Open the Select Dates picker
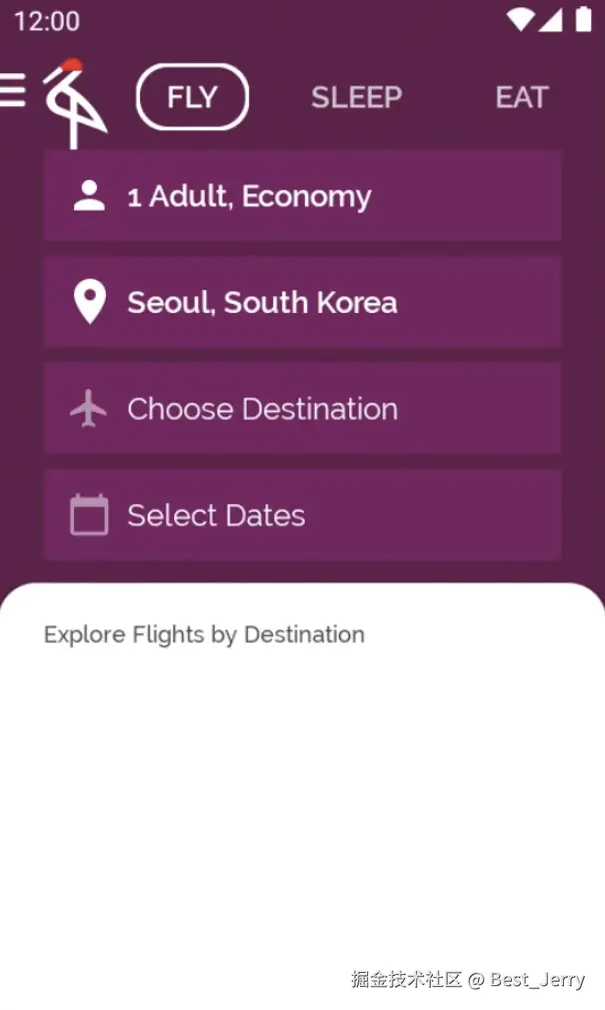Image resolution: width=605 pixels, height=1010 pixels. click(302, 515)
